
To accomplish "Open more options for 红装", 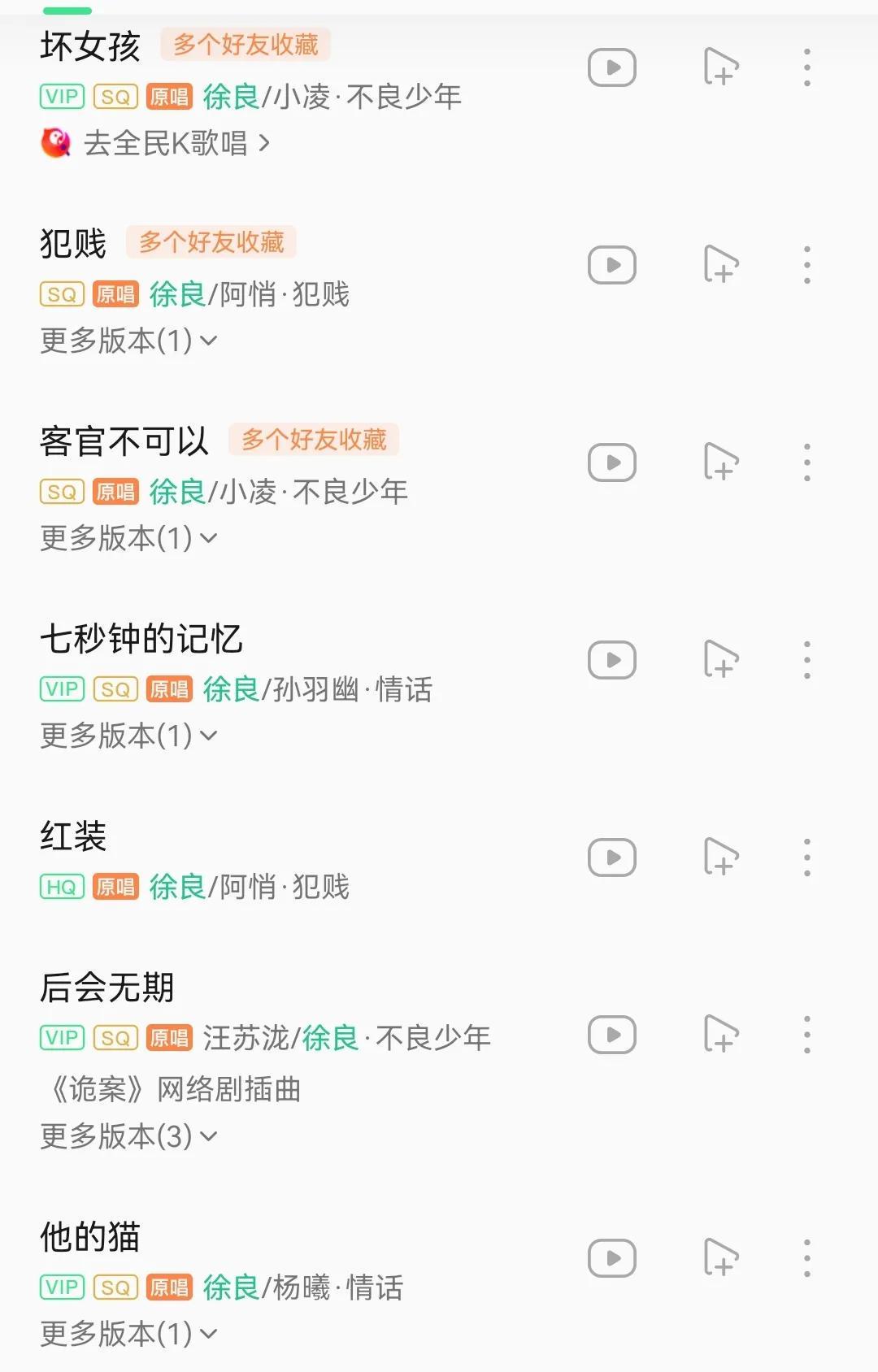I will (806, 857).
